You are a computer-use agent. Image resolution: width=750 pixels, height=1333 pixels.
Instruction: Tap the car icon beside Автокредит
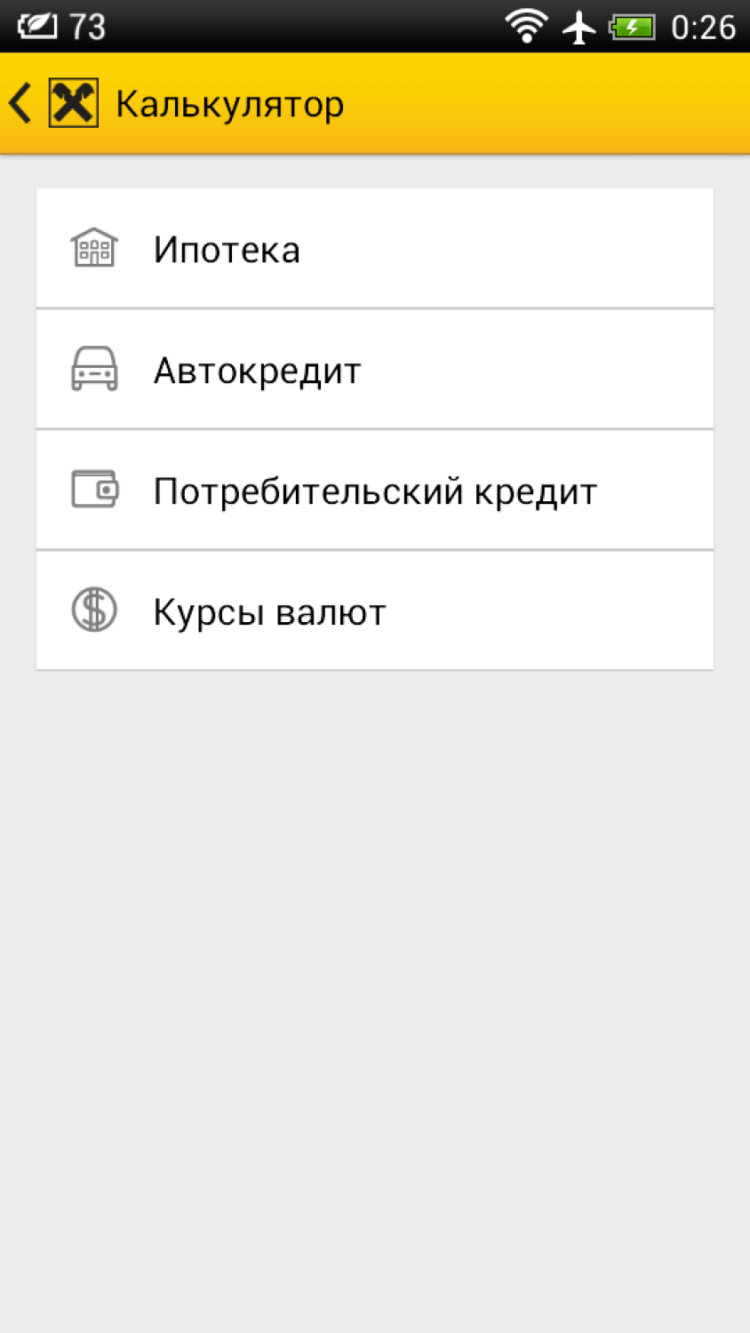[x=93, y=368]
